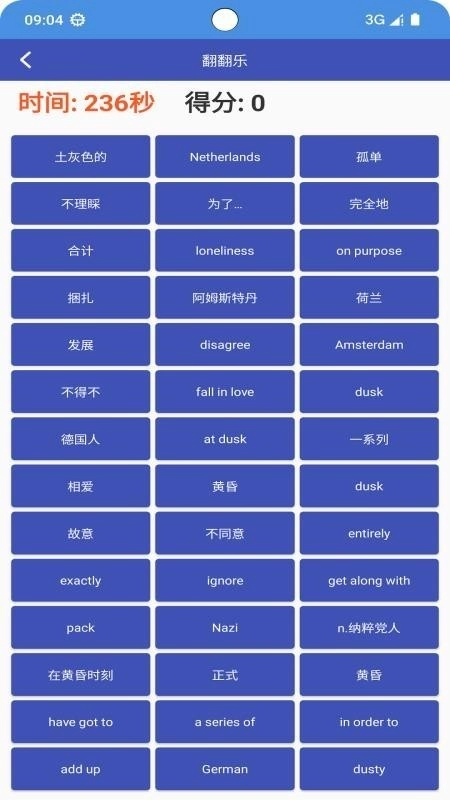Tap the on purpose card
The width and height of the screenshot is (450, 800).
(x=369, y=251)
